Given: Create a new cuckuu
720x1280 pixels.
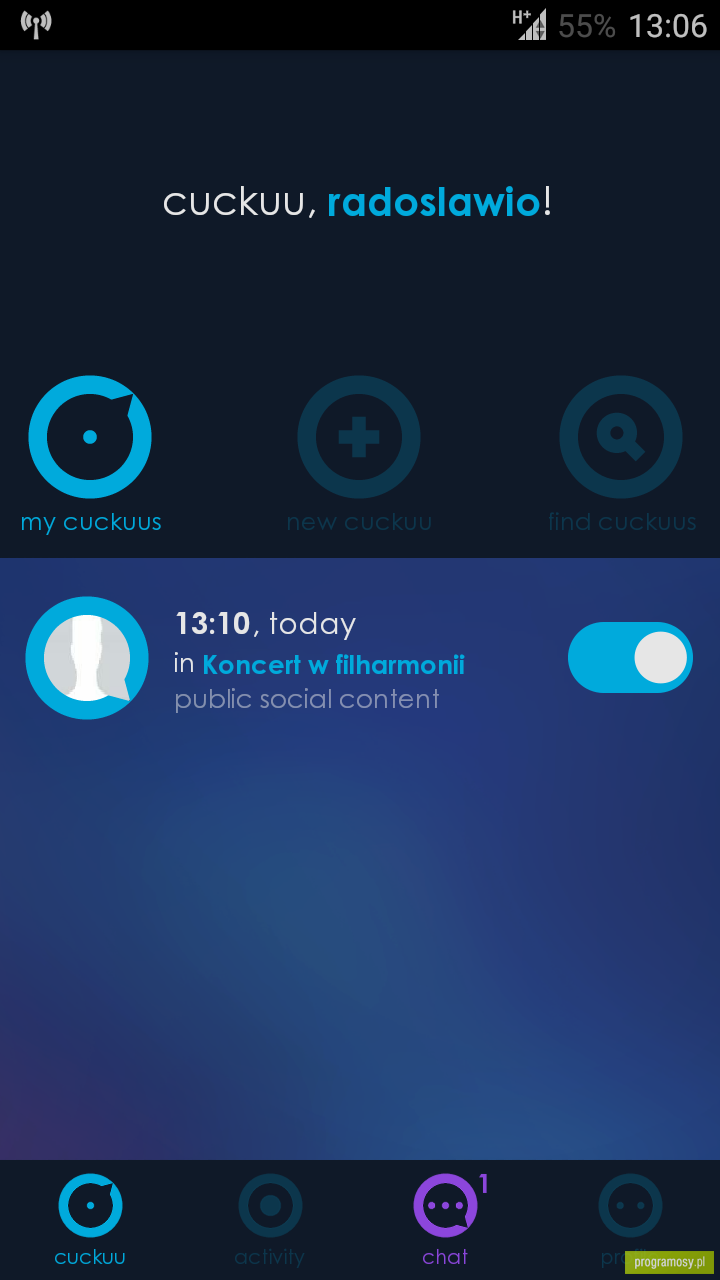Looking at the screenshot, I should click(x=359, y=455).
